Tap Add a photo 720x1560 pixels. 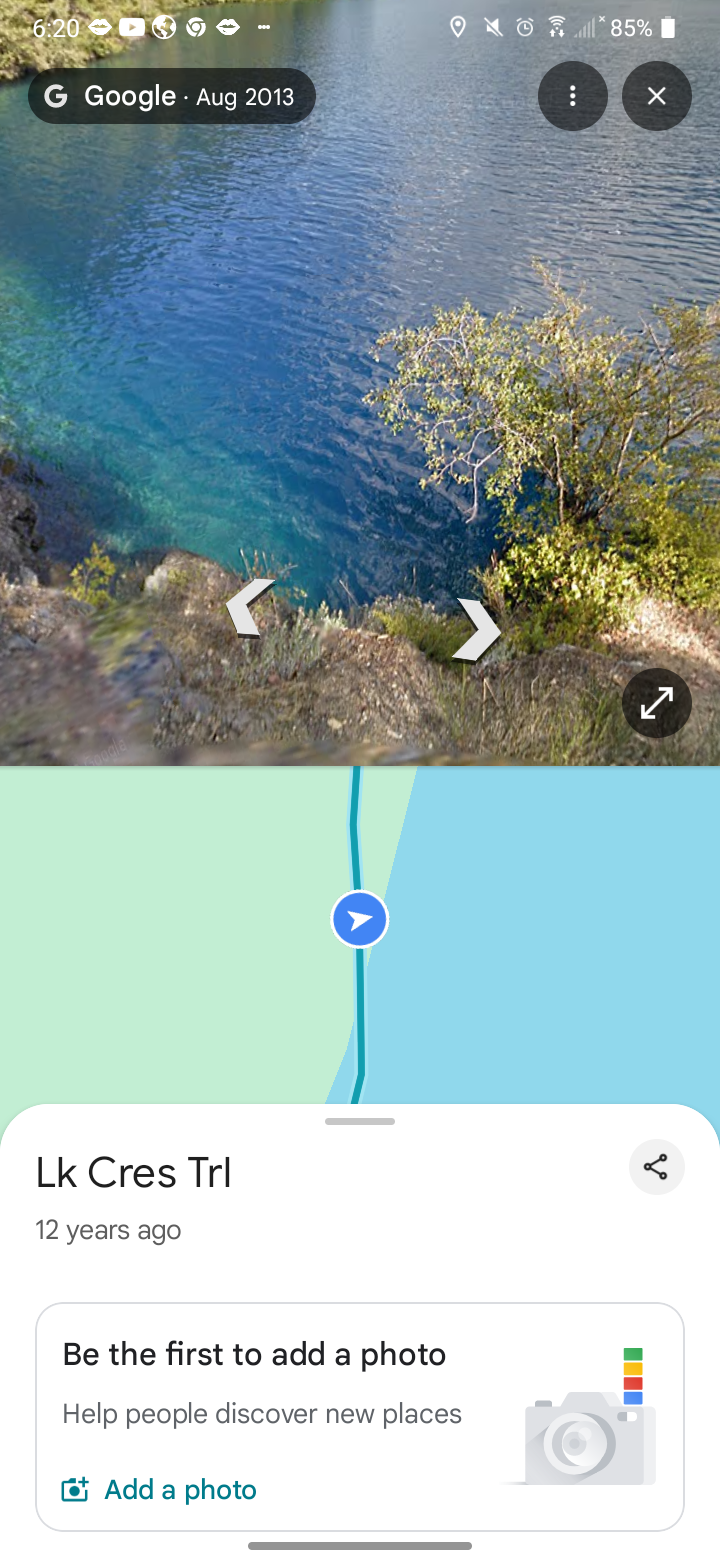160,1489
